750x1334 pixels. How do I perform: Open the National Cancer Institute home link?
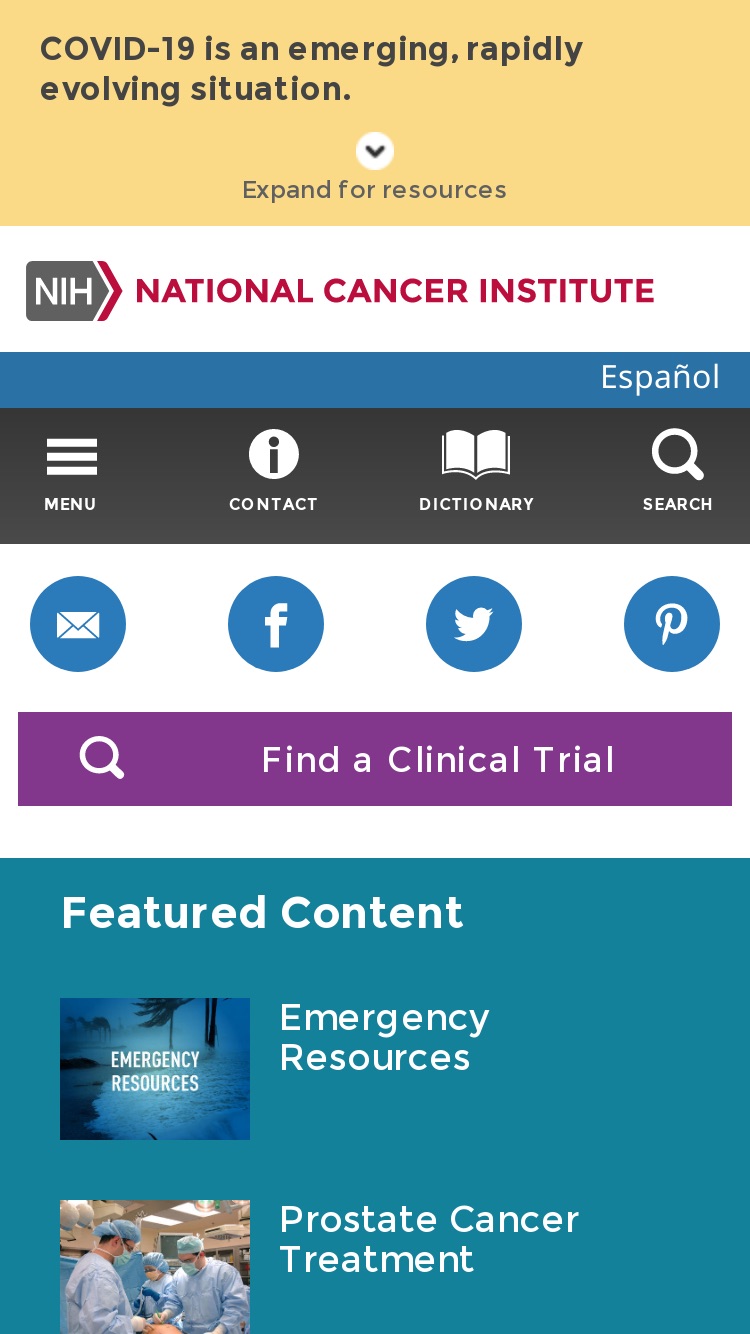(340, 291)
